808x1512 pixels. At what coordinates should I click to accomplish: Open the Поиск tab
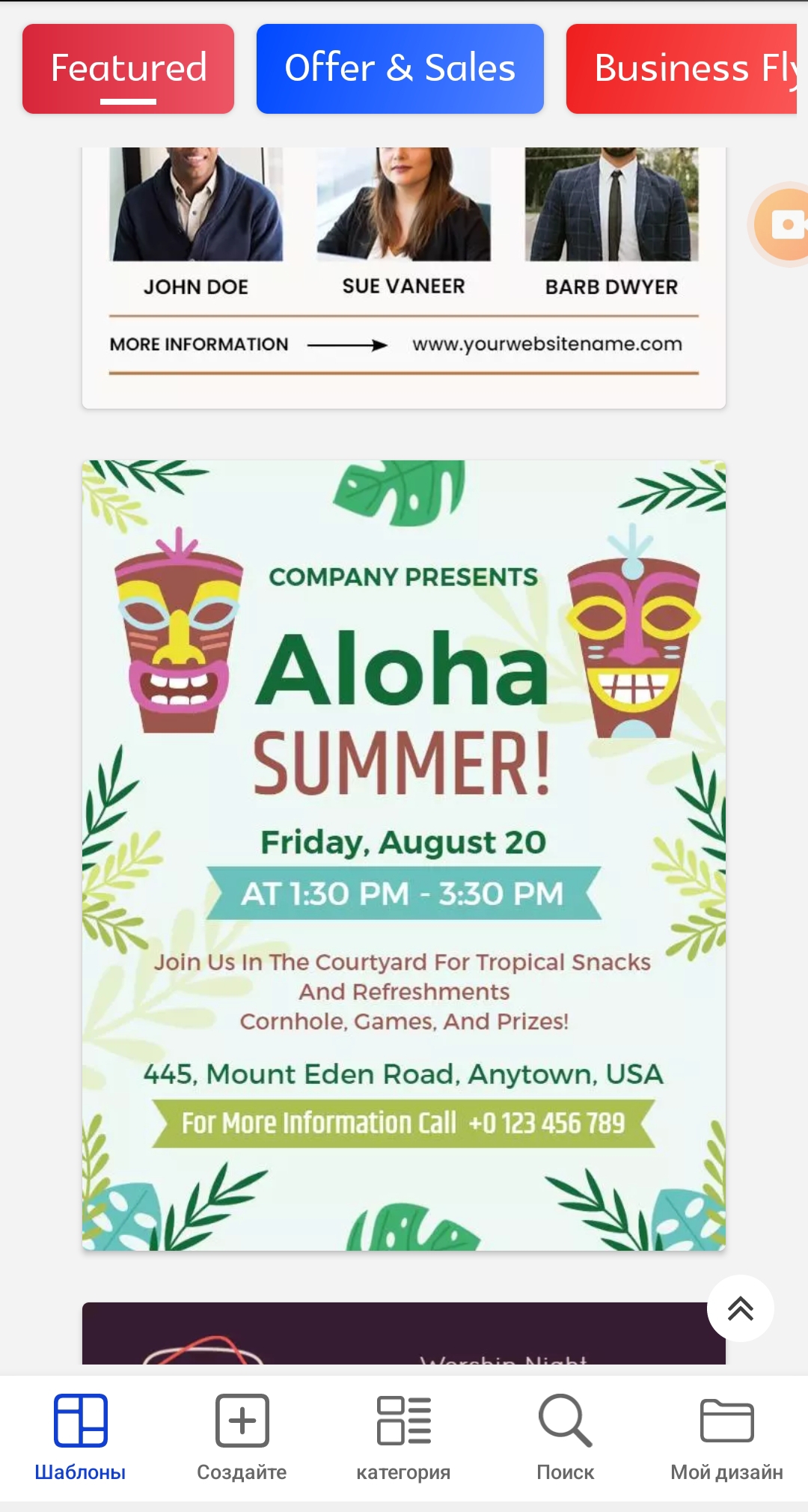565,1438
